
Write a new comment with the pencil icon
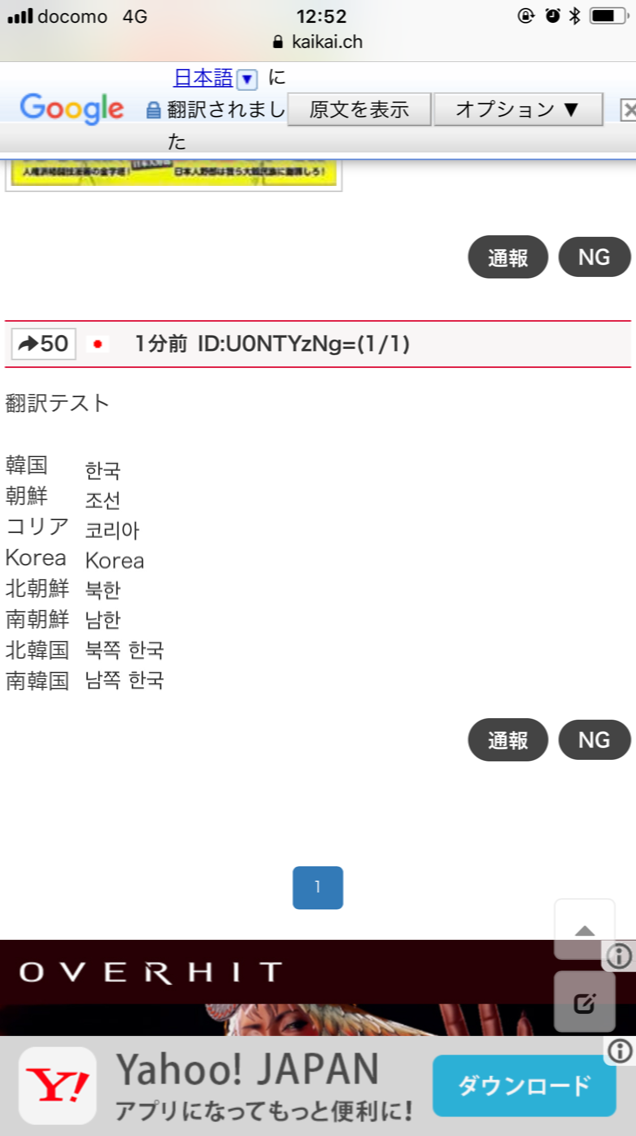pos(585,1001)
